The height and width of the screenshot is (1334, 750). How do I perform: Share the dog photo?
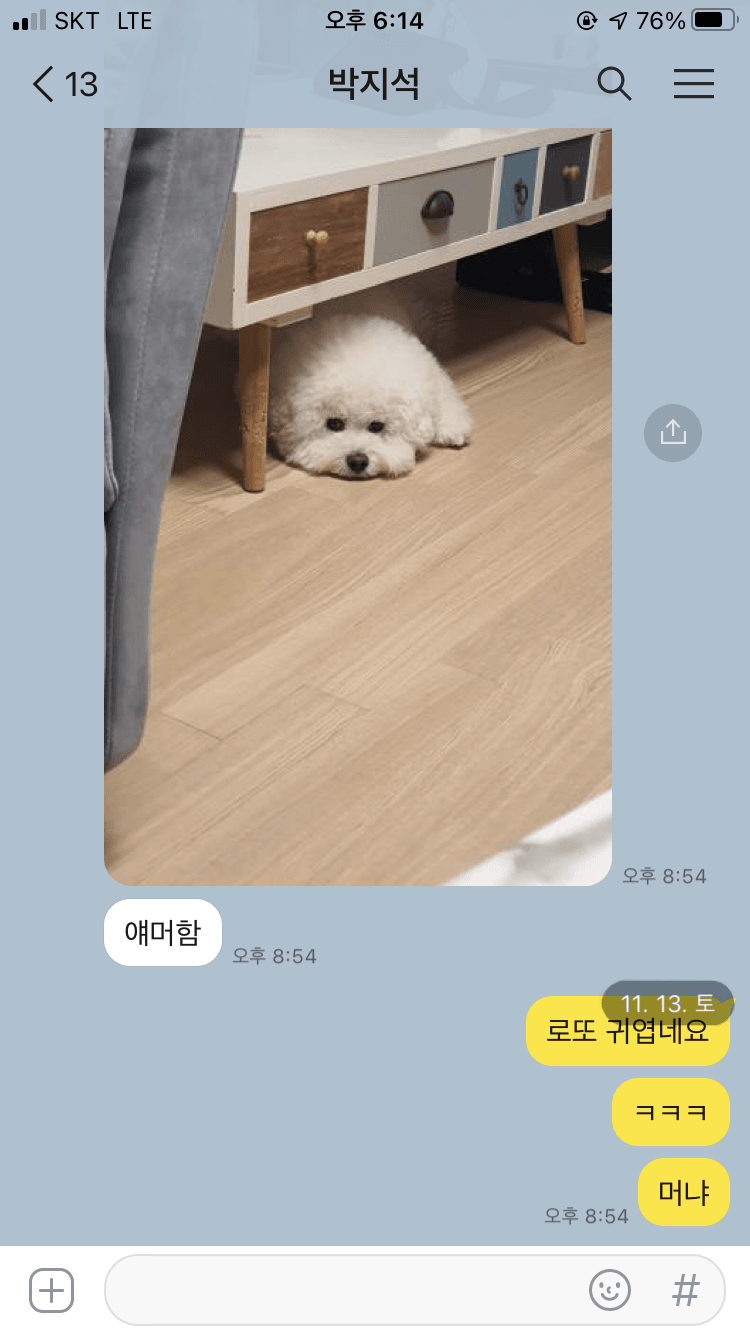[x=673, y=432]
